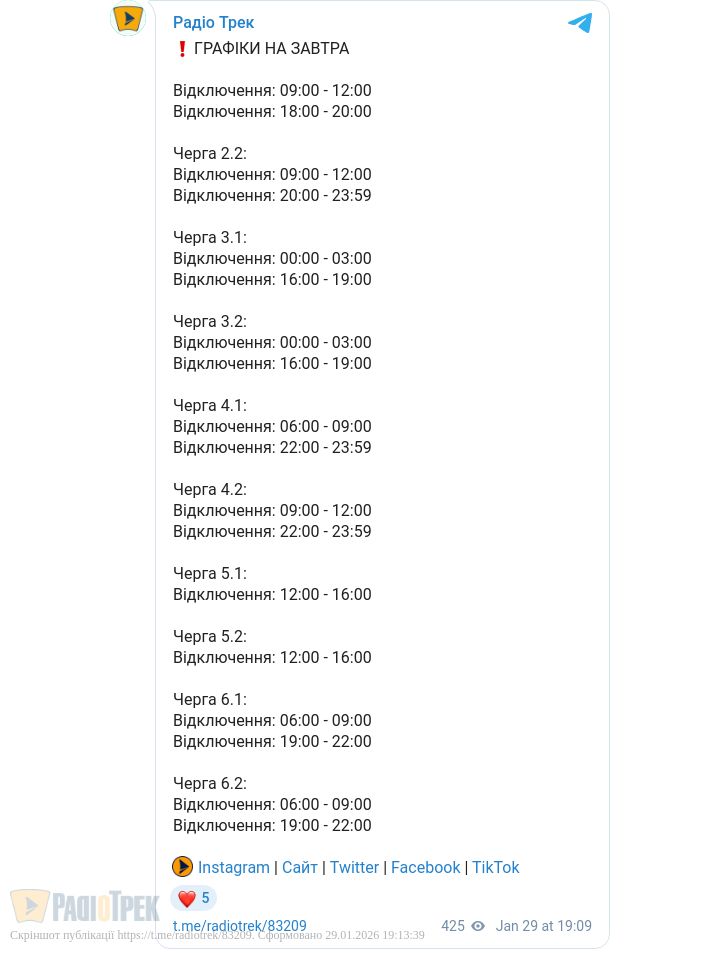This screenshot has width=720, height=953.
Task: Visit the Сайт link
Action: [300, 867]
